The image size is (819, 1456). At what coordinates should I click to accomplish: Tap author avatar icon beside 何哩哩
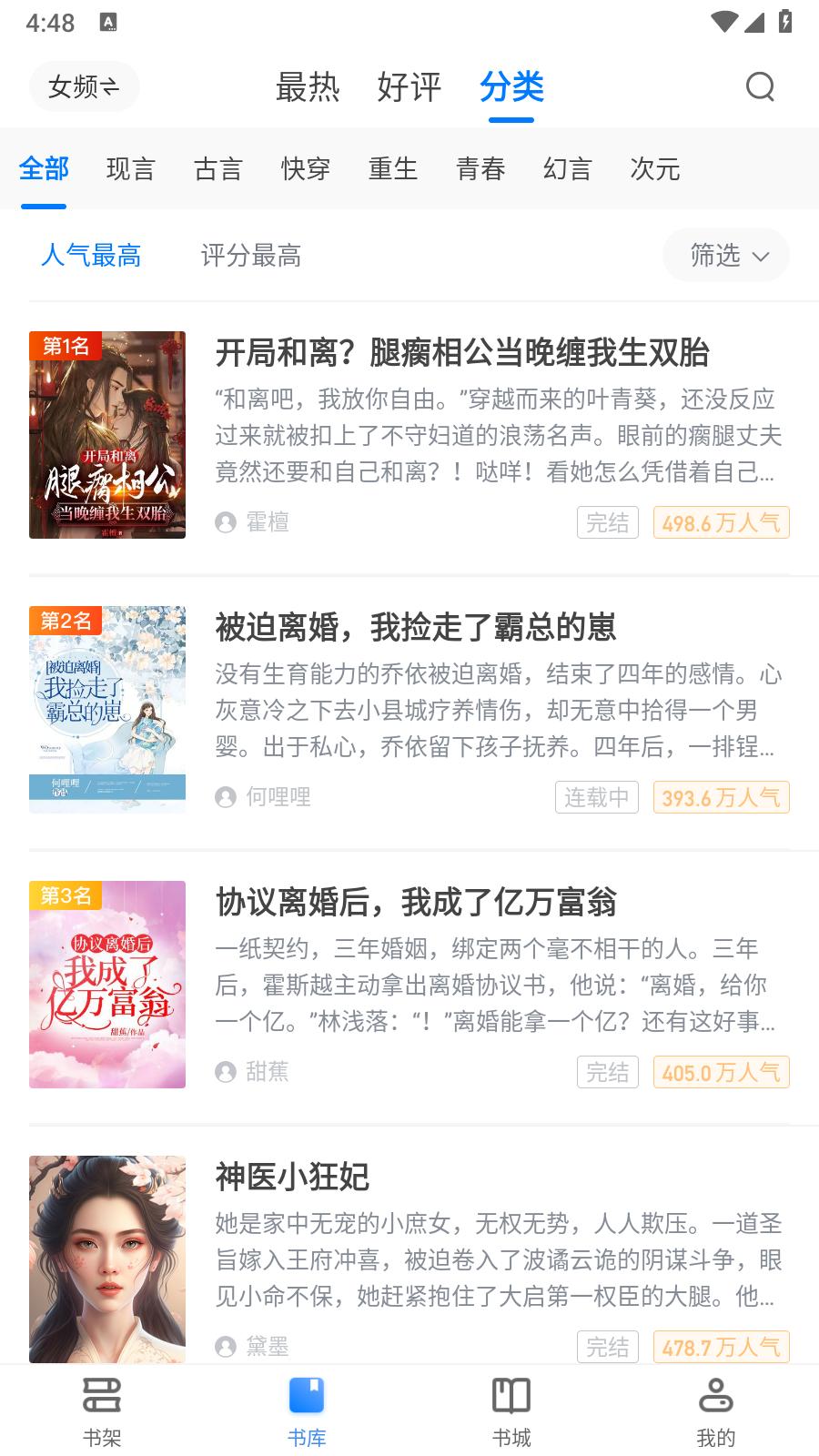coord(225,797)
